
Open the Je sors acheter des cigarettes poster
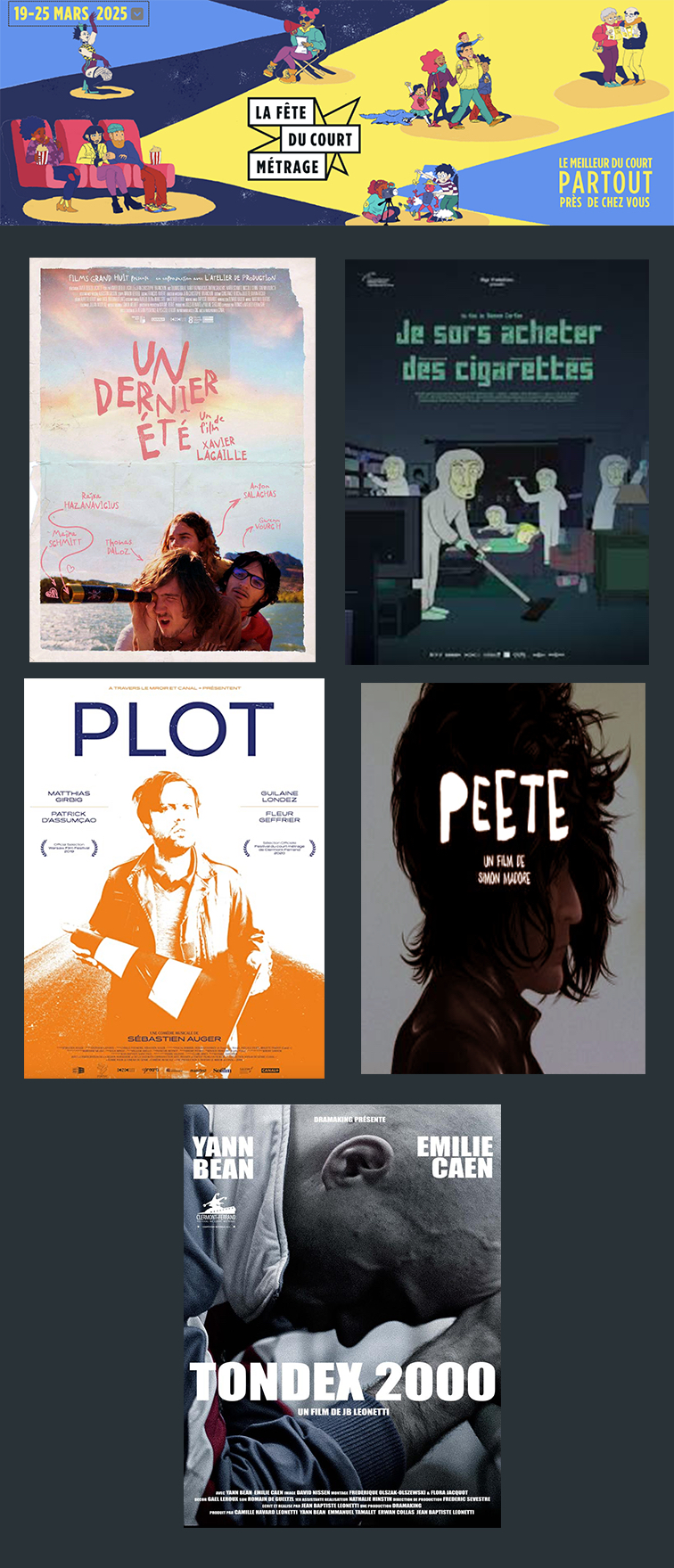[x=497, y=462]
